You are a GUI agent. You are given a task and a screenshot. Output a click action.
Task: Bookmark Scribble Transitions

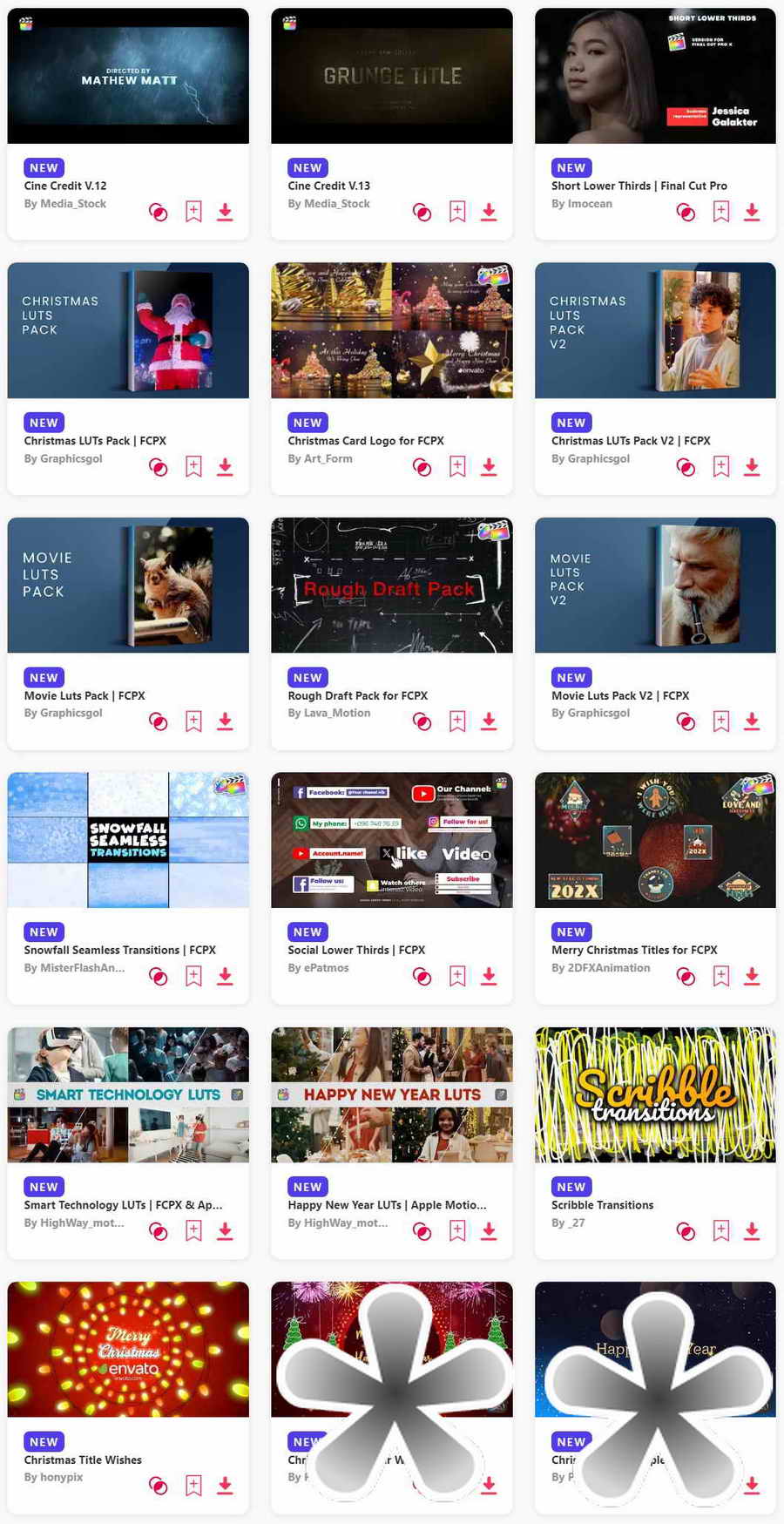tap(720, 1231)
